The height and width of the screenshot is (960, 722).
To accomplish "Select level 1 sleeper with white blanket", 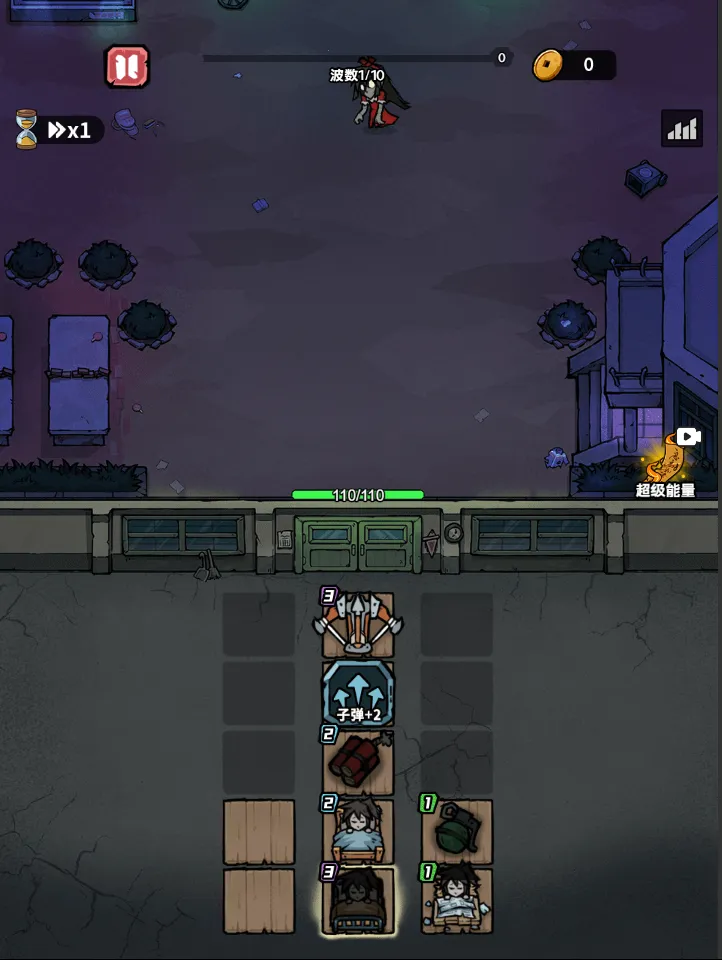I will 457,900.
